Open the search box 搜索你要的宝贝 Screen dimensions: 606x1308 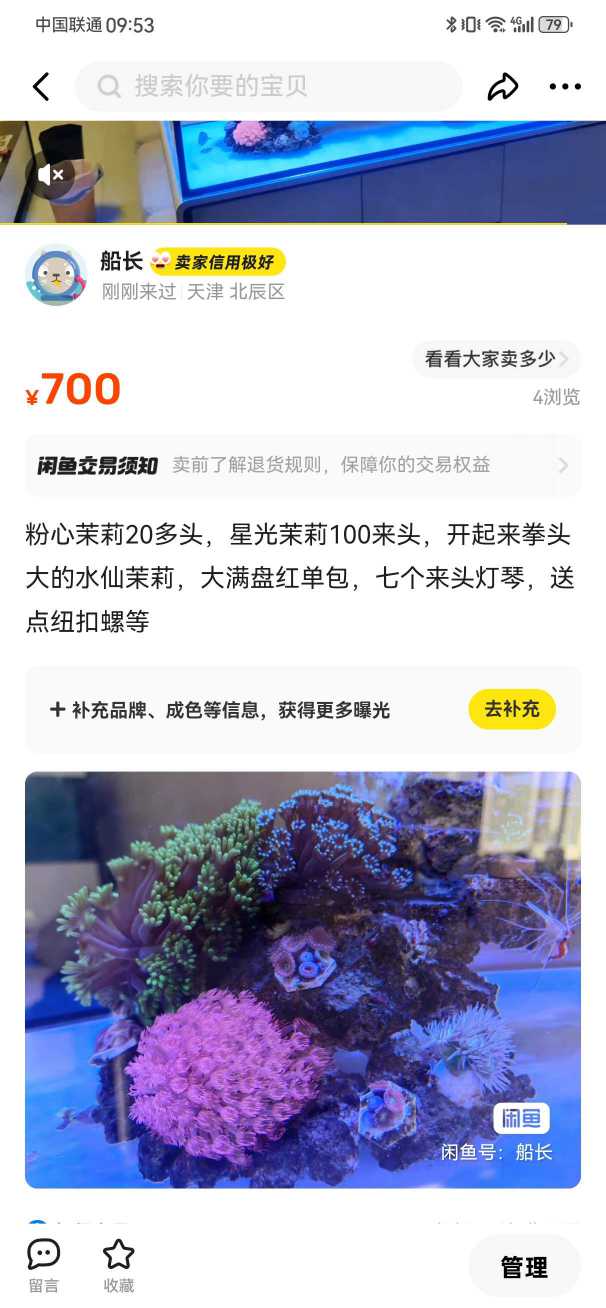(268, 87)
